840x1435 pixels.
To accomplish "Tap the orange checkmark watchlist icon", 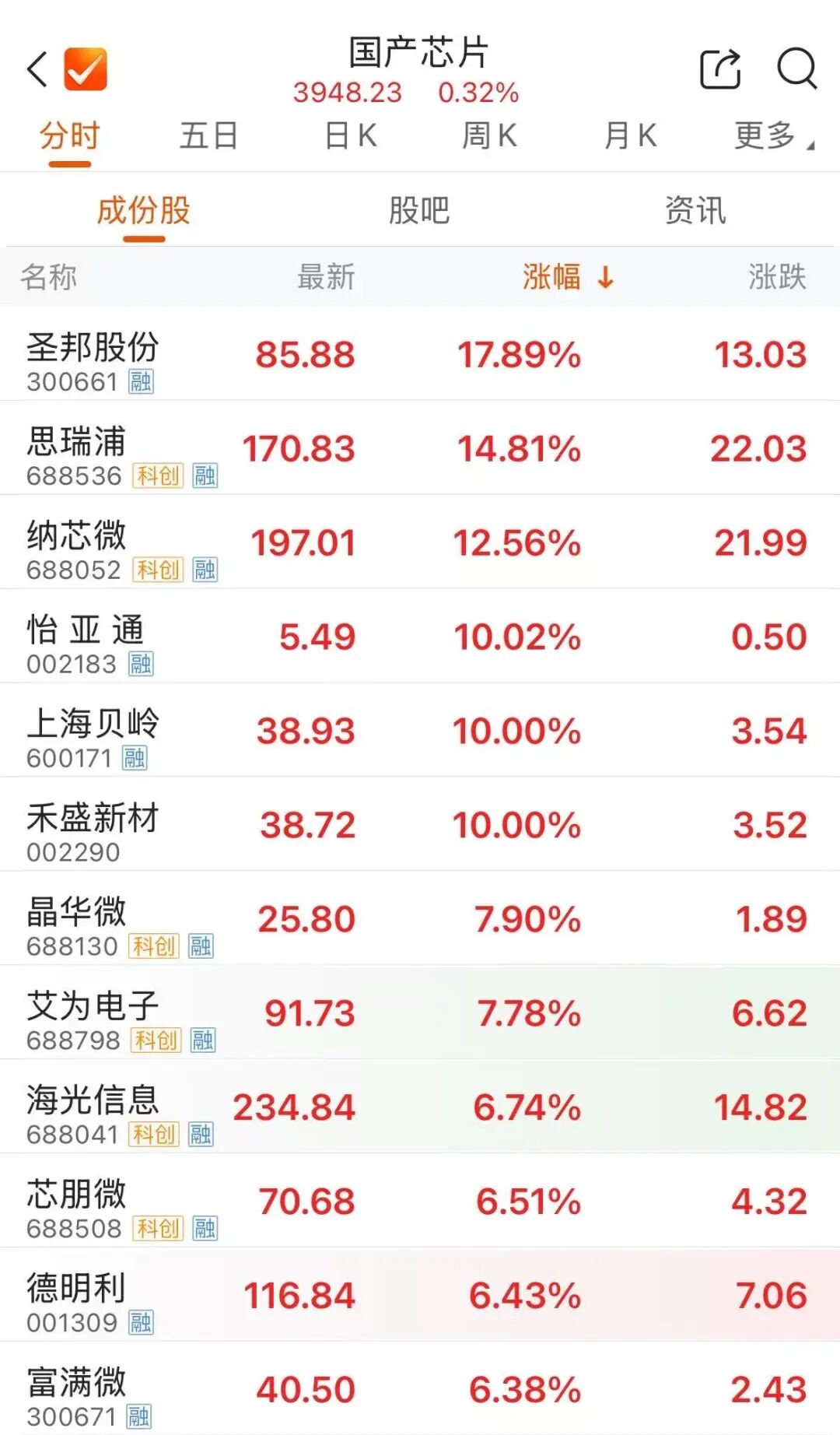I will 86,69.
